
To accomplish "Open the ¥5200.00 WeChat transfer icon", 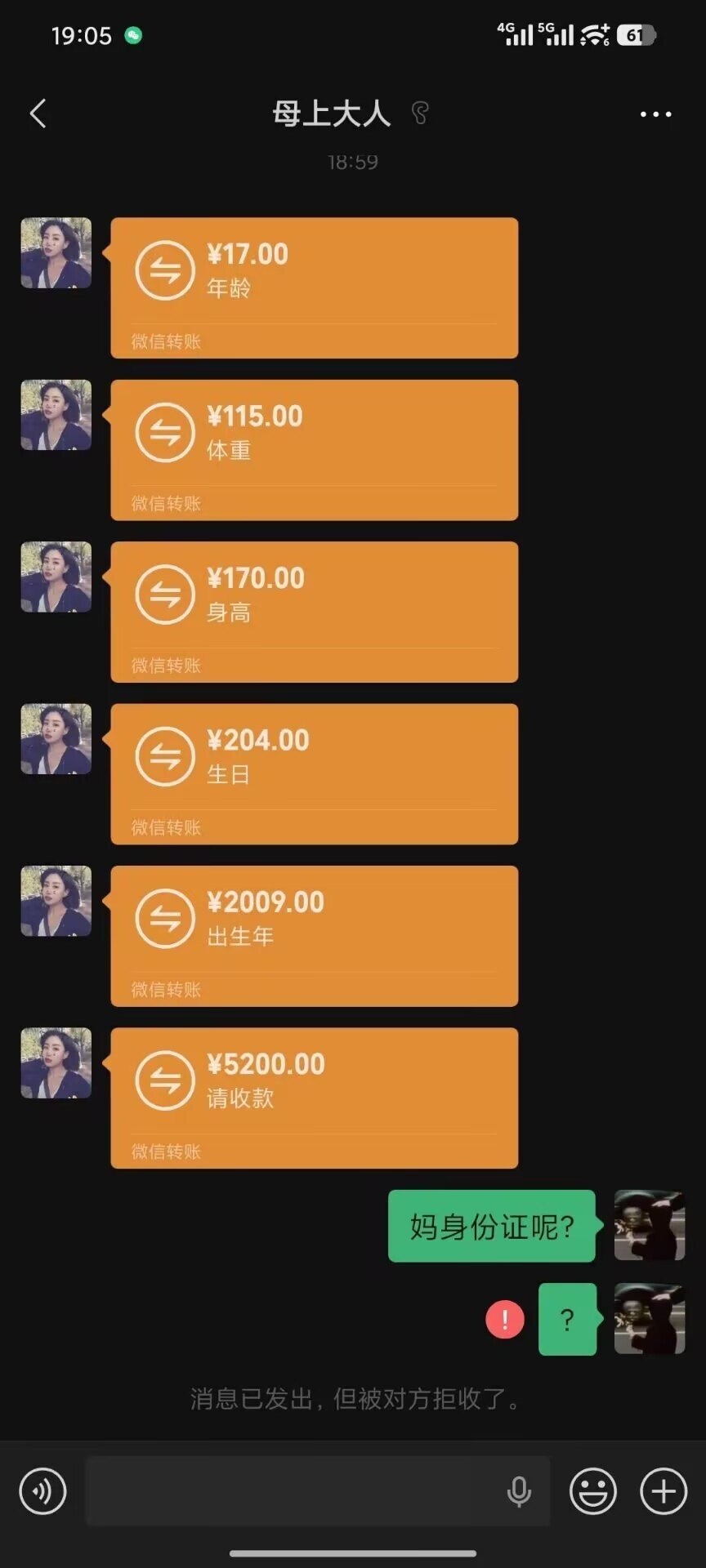I will coord(165,1079).
